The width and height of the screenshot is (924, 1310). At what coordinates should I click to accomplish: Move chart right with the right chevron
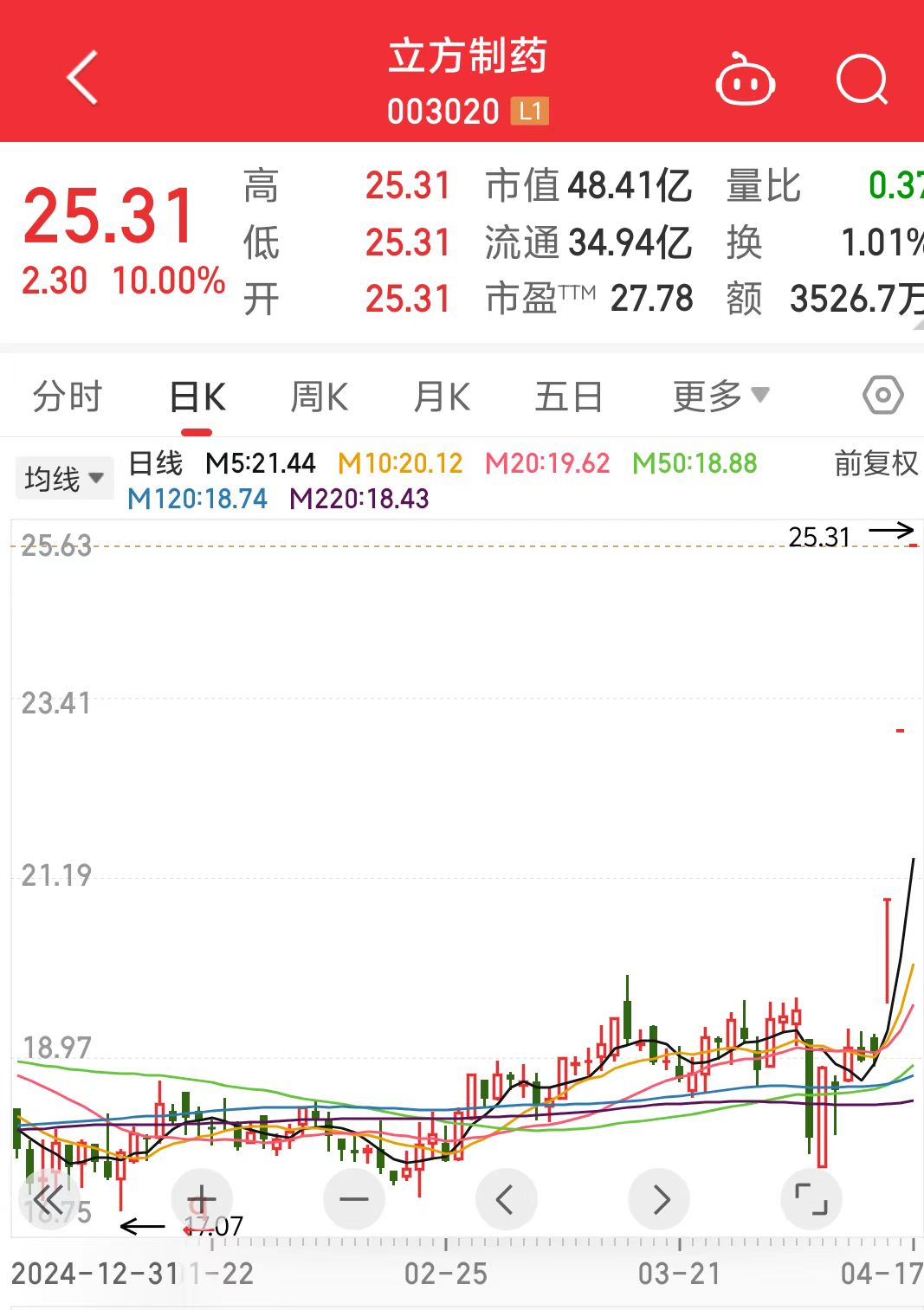pyautogui.click(x=659, y=1199)
